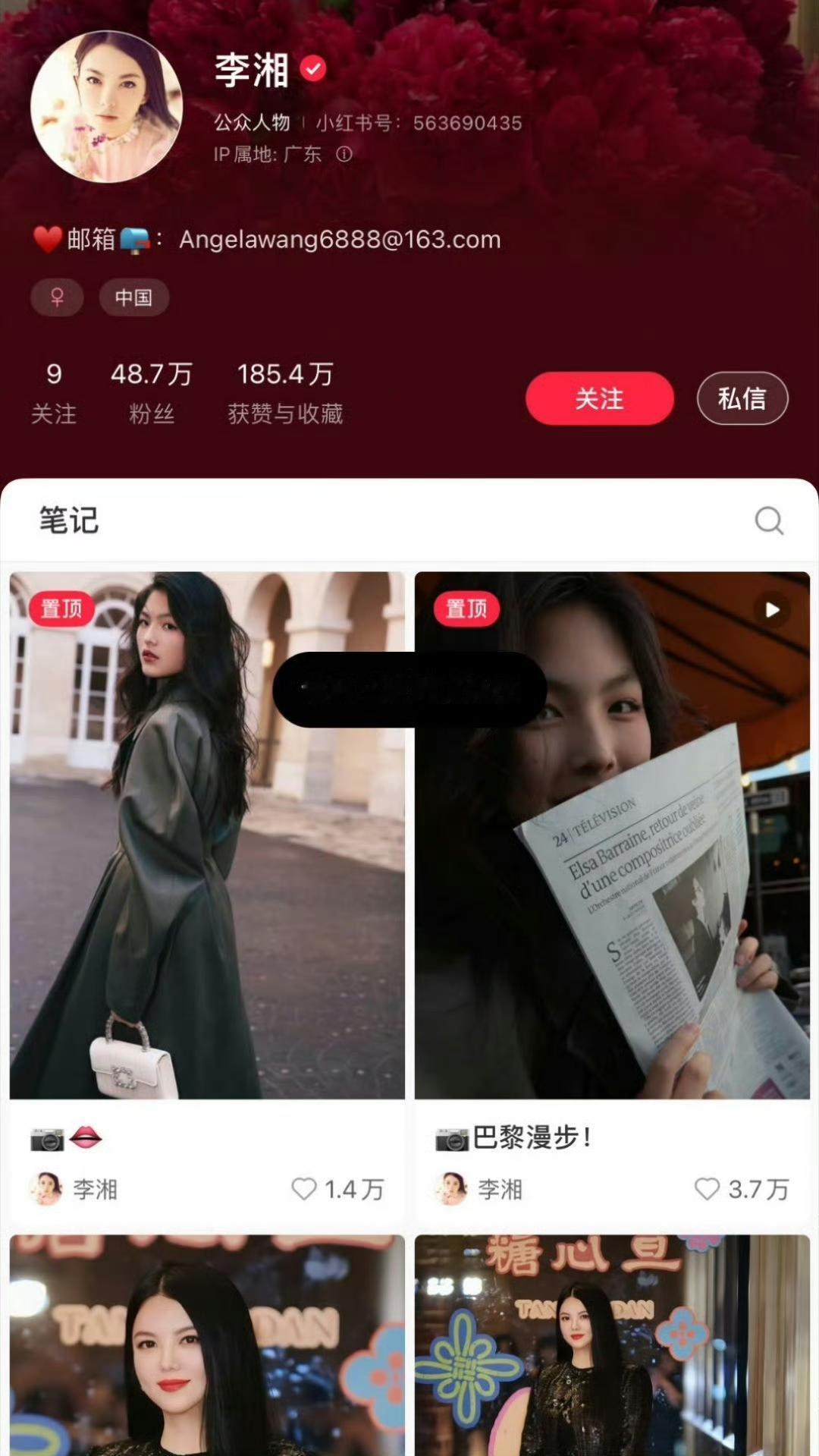Tap the 置顶 label on the right pinned note
Viewport: 819px width, 1456px height.
(x=467, y=609)
